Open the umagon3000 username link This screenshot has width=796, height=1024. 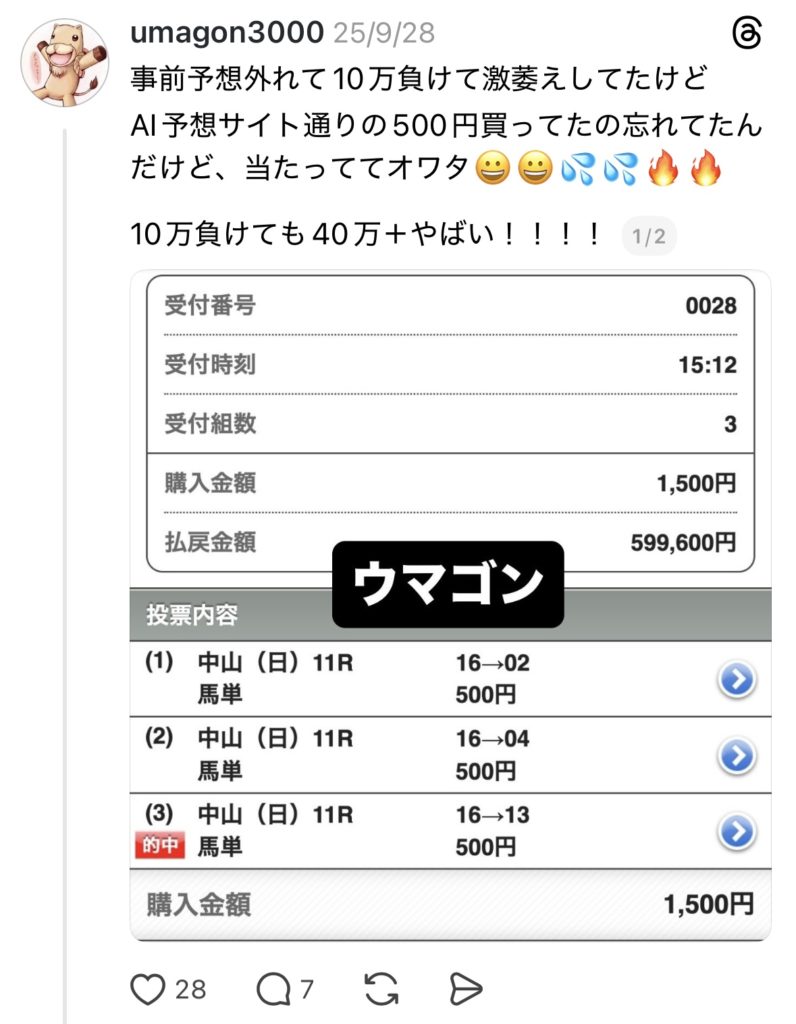tap(227, 32)
